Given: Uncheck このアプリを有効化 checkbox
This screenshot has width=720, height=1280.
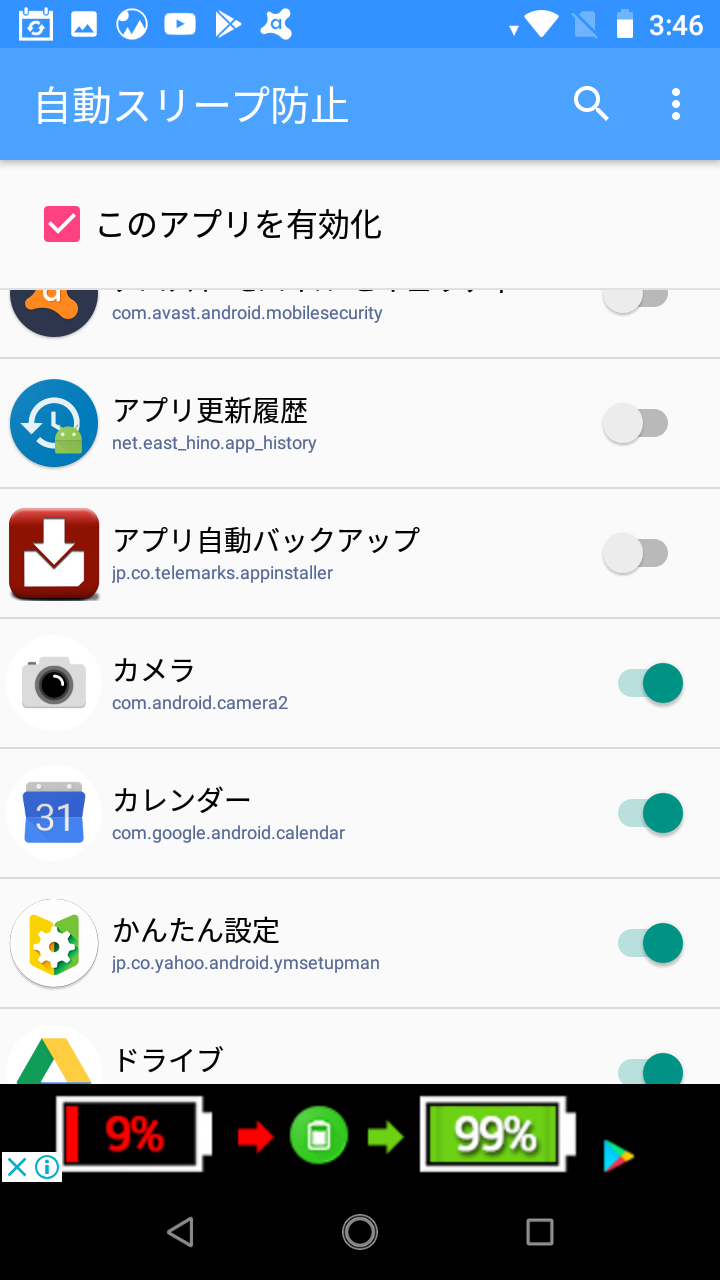Looking at the screenshot, I should 62,225.
